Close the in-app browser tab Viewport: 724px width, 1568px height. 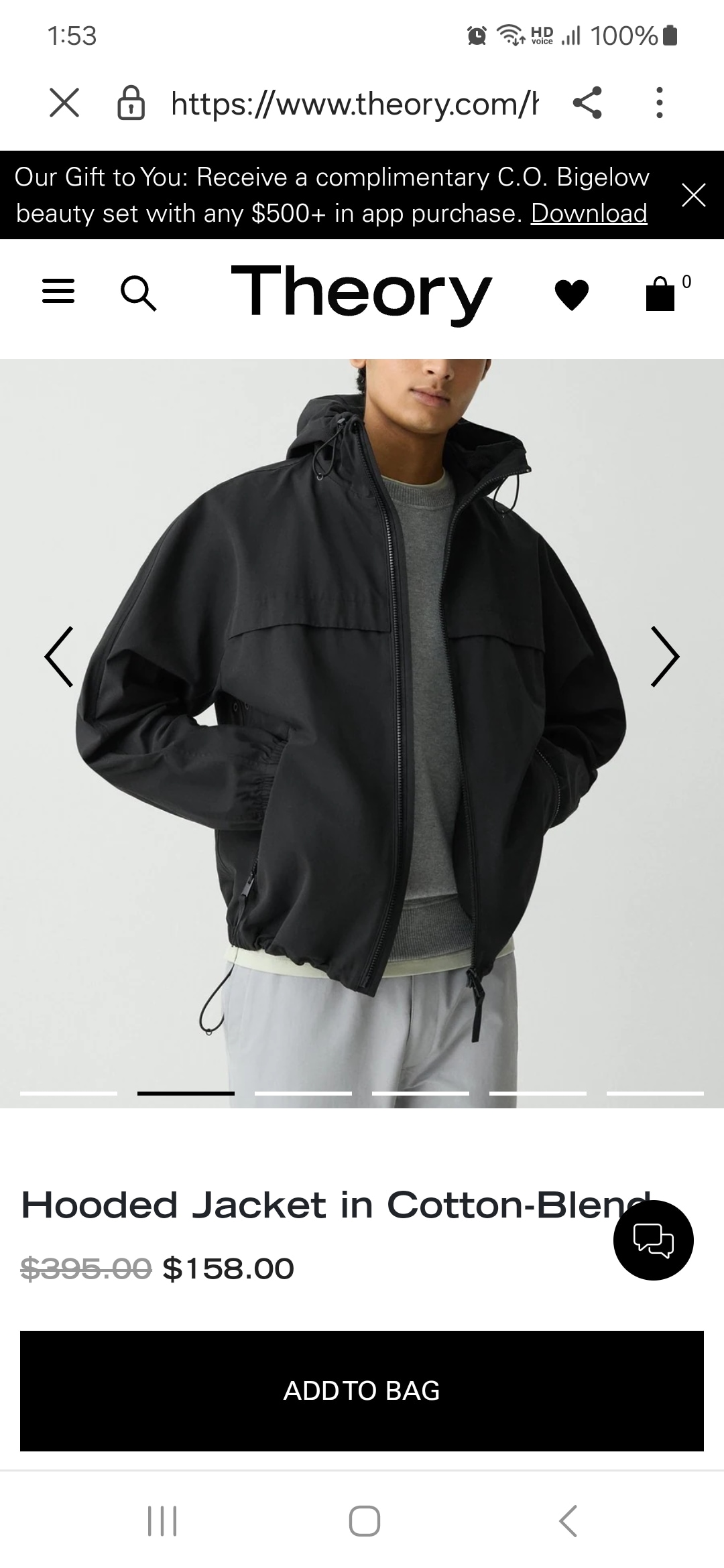click(64, 103)
